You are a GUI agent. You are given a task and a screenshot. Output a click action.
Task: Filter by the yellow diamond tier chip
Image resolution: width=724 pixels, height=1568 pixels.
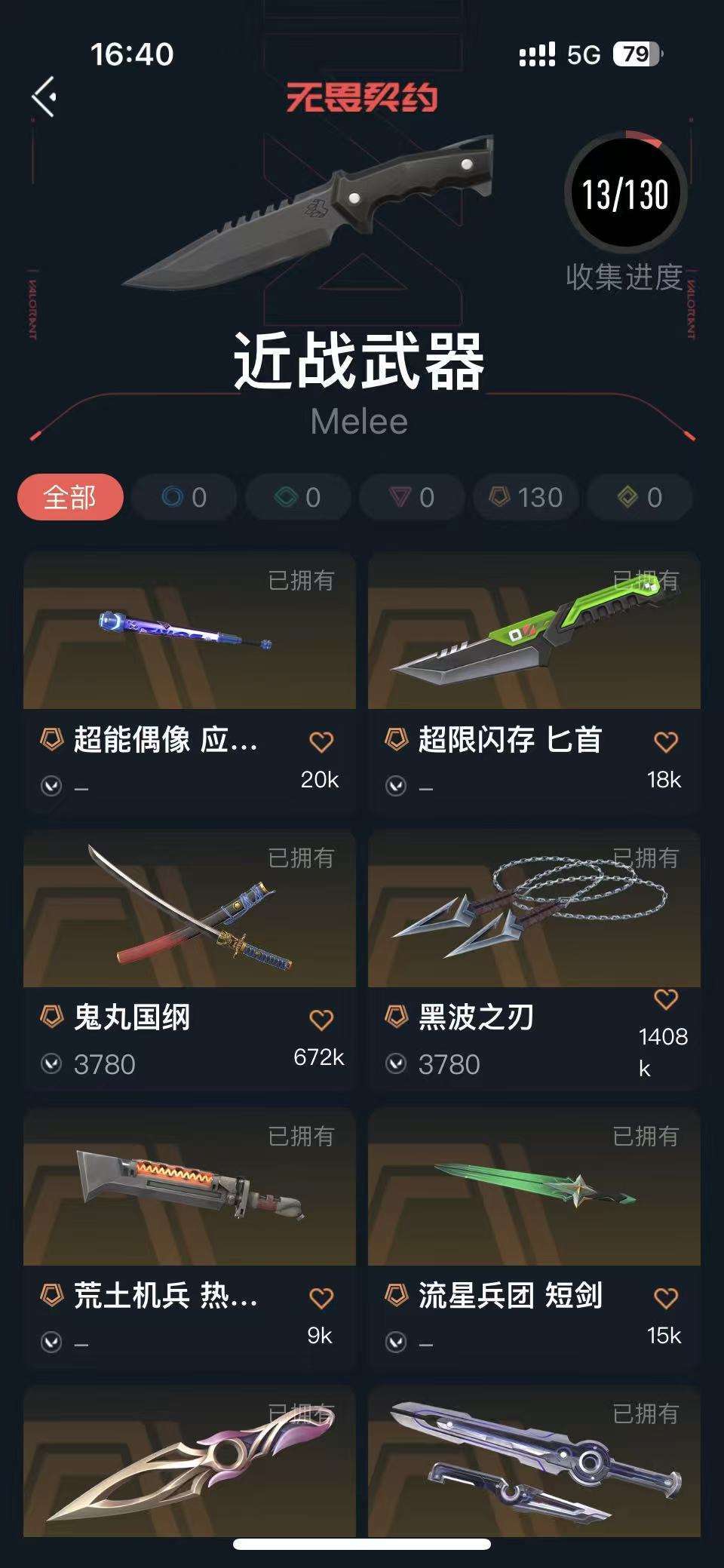pyautogui.click(x=640, y=497)
